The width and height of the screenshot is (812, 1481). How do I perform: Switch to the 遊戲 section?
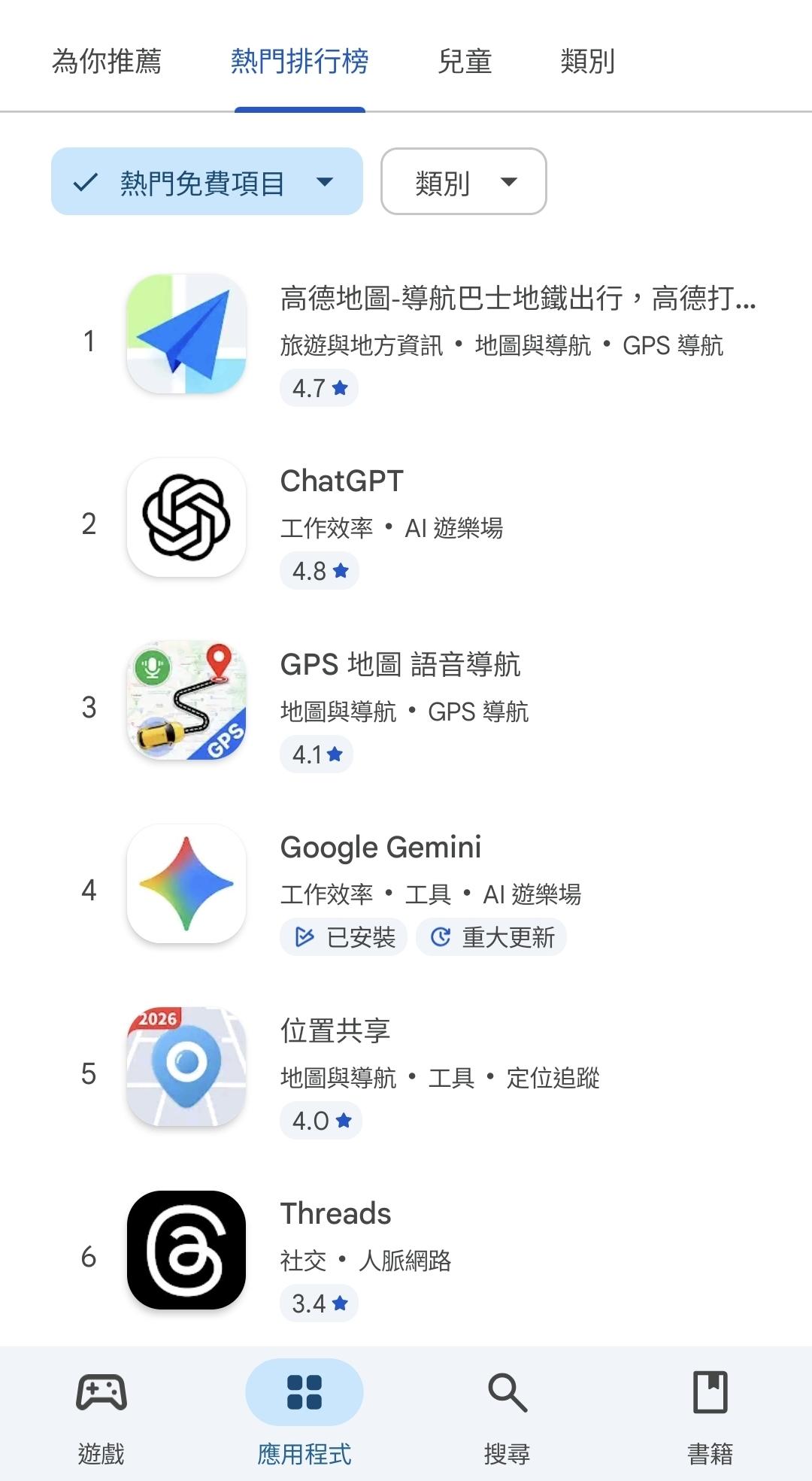(x=101, y=1414)
